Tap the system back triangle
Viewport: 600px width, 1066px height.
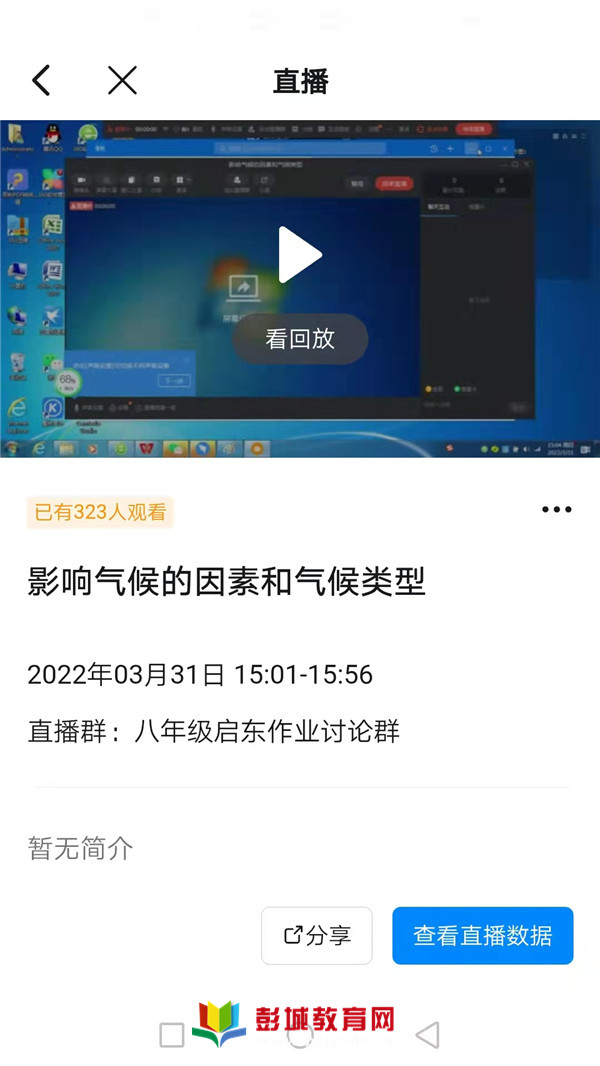pos(428,1035)
